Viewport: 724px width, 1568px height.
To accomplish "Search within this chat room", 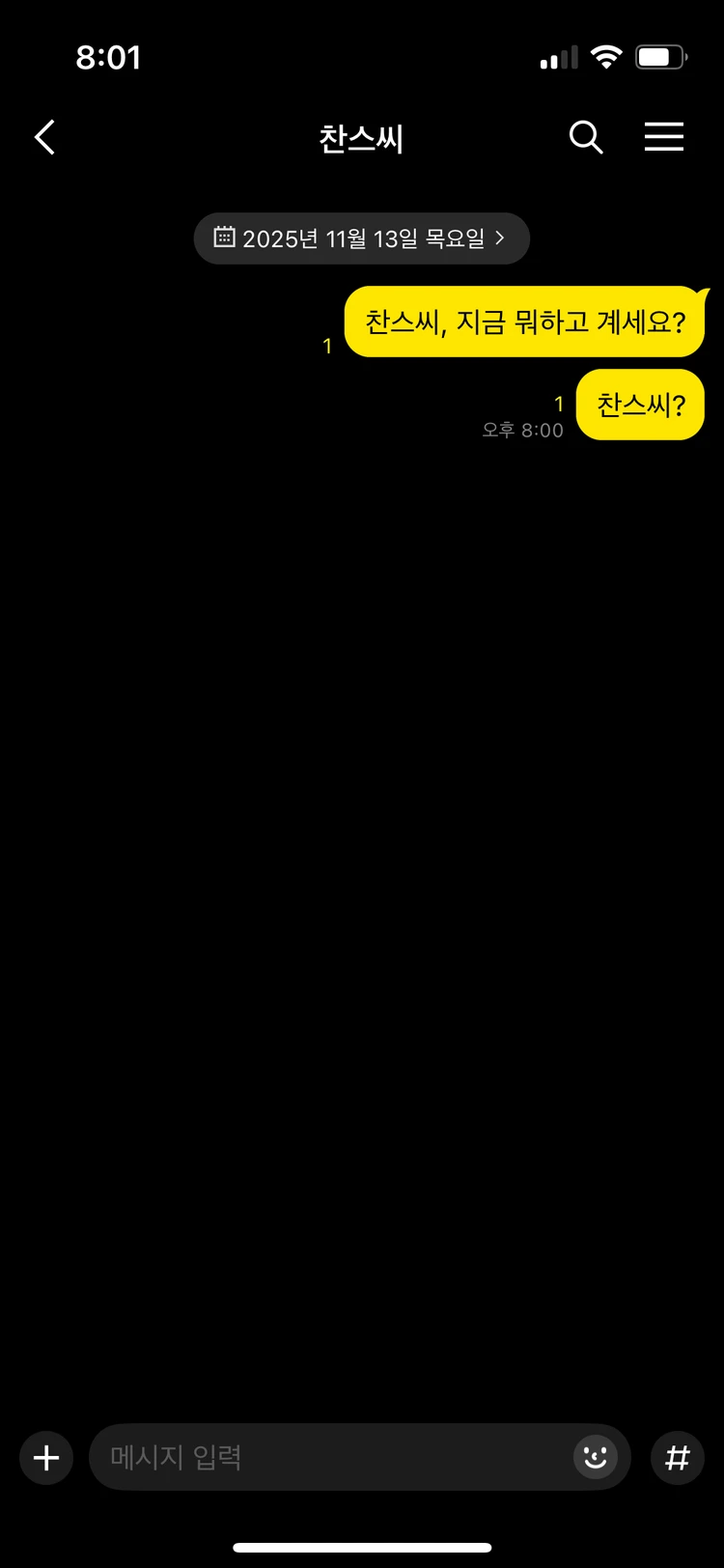I will [x=585, y=137].
